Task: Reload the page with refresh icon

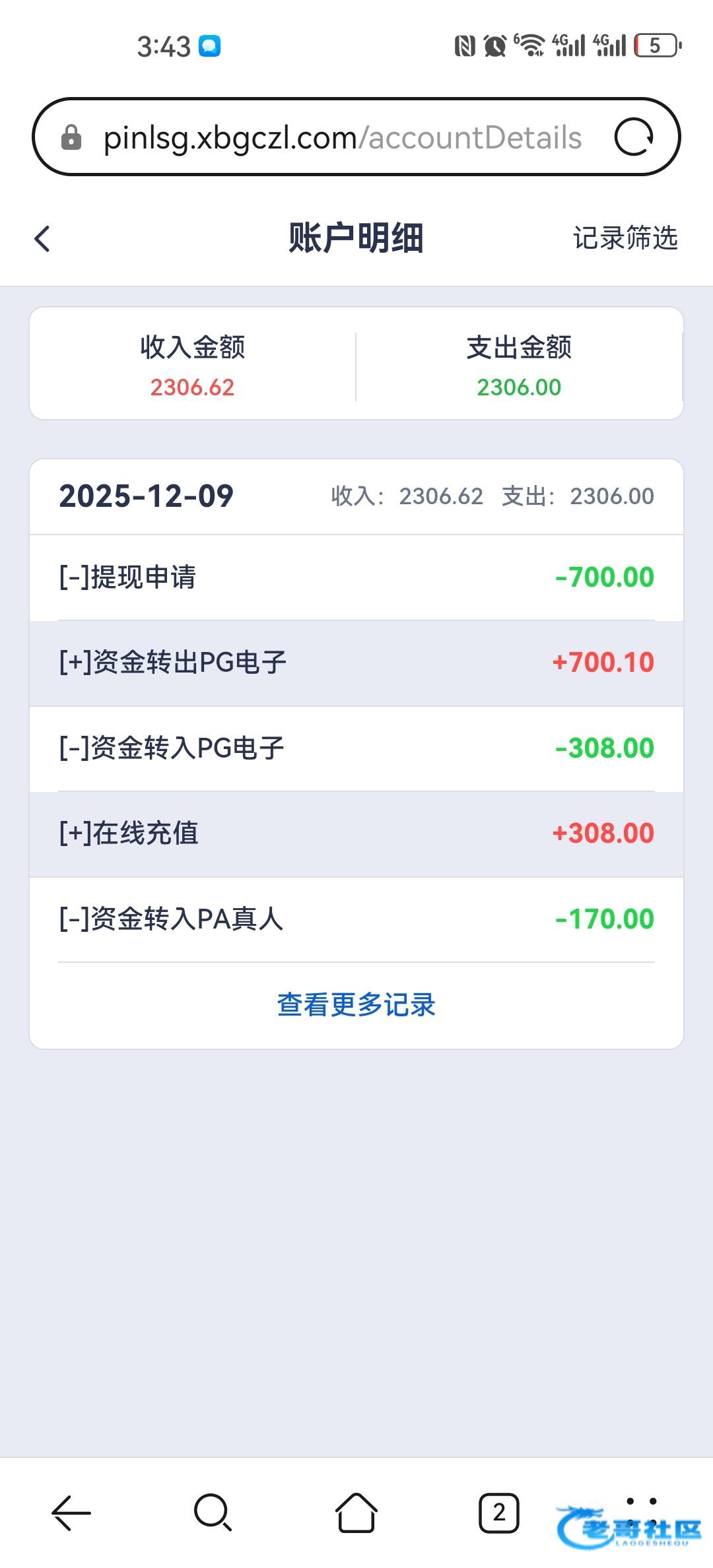Action: click(634, 137)
